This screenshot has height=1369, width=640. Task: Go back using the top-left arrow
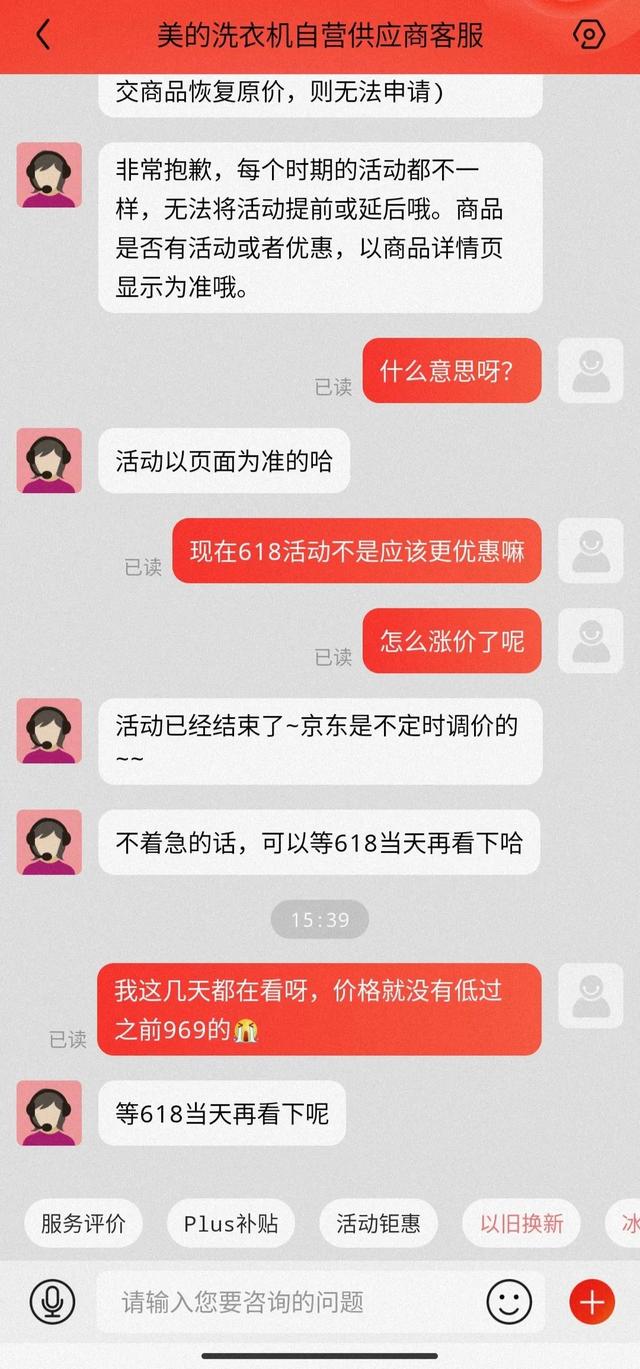(x=42, y=35)
